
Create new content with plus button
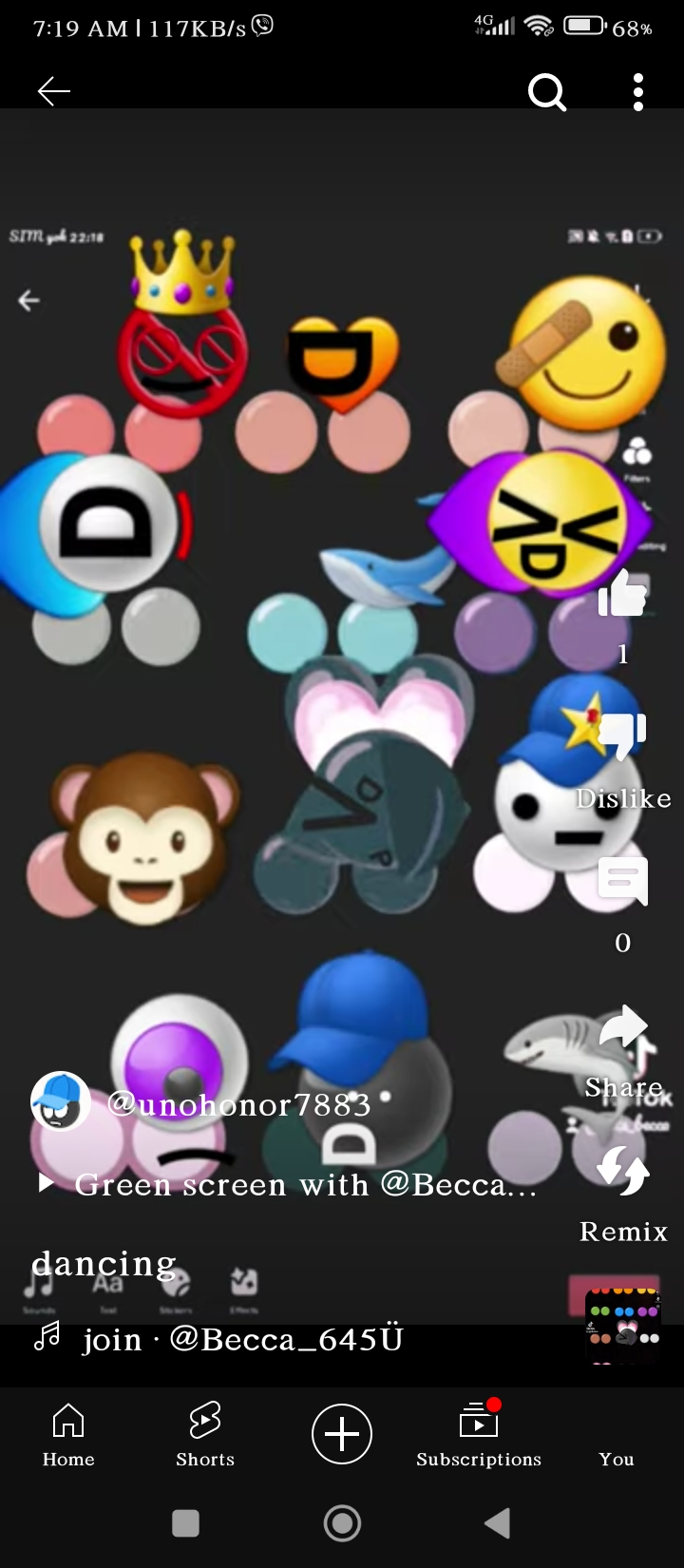[x=342, y=1434]
